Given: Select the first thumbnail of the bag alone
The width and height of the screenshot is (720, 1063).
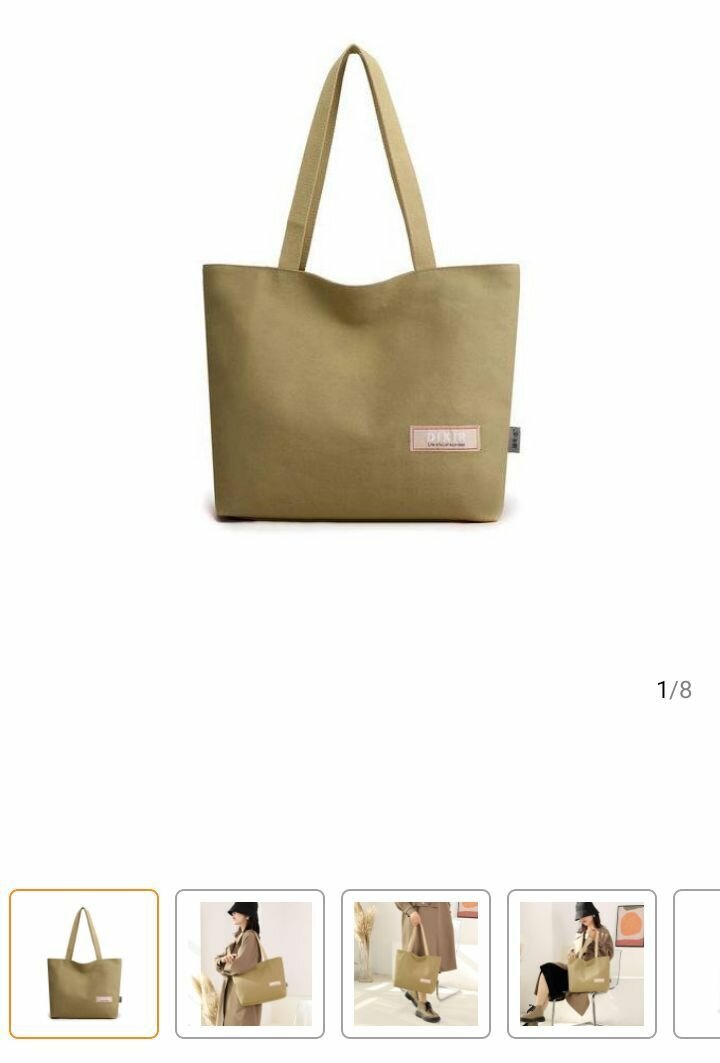Looking at the screenshot, I should [x=84, y=963].
